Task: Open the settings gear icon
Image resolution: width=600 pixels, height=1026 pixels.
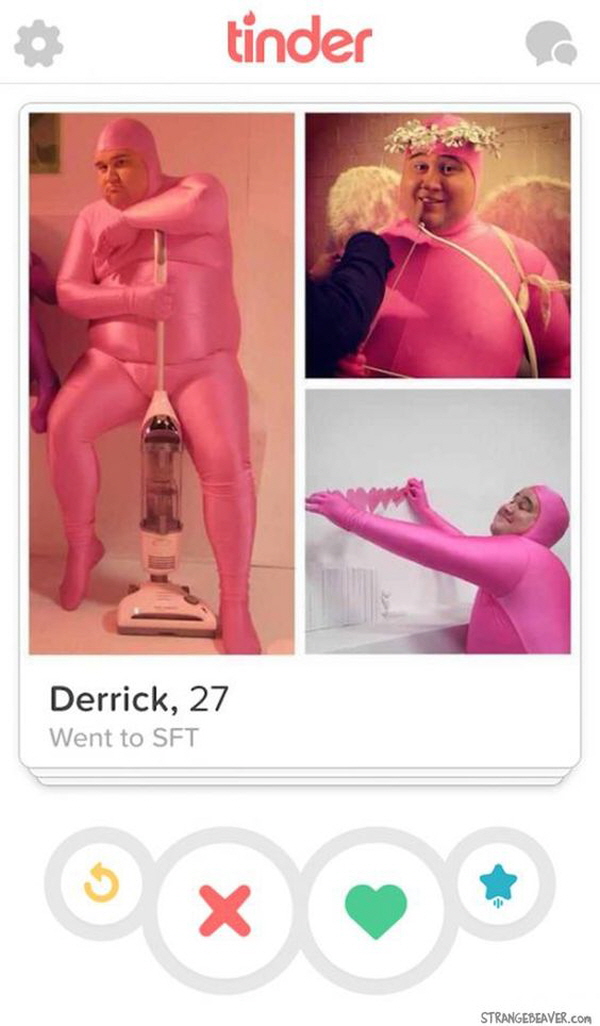Action: click(38, 43)
